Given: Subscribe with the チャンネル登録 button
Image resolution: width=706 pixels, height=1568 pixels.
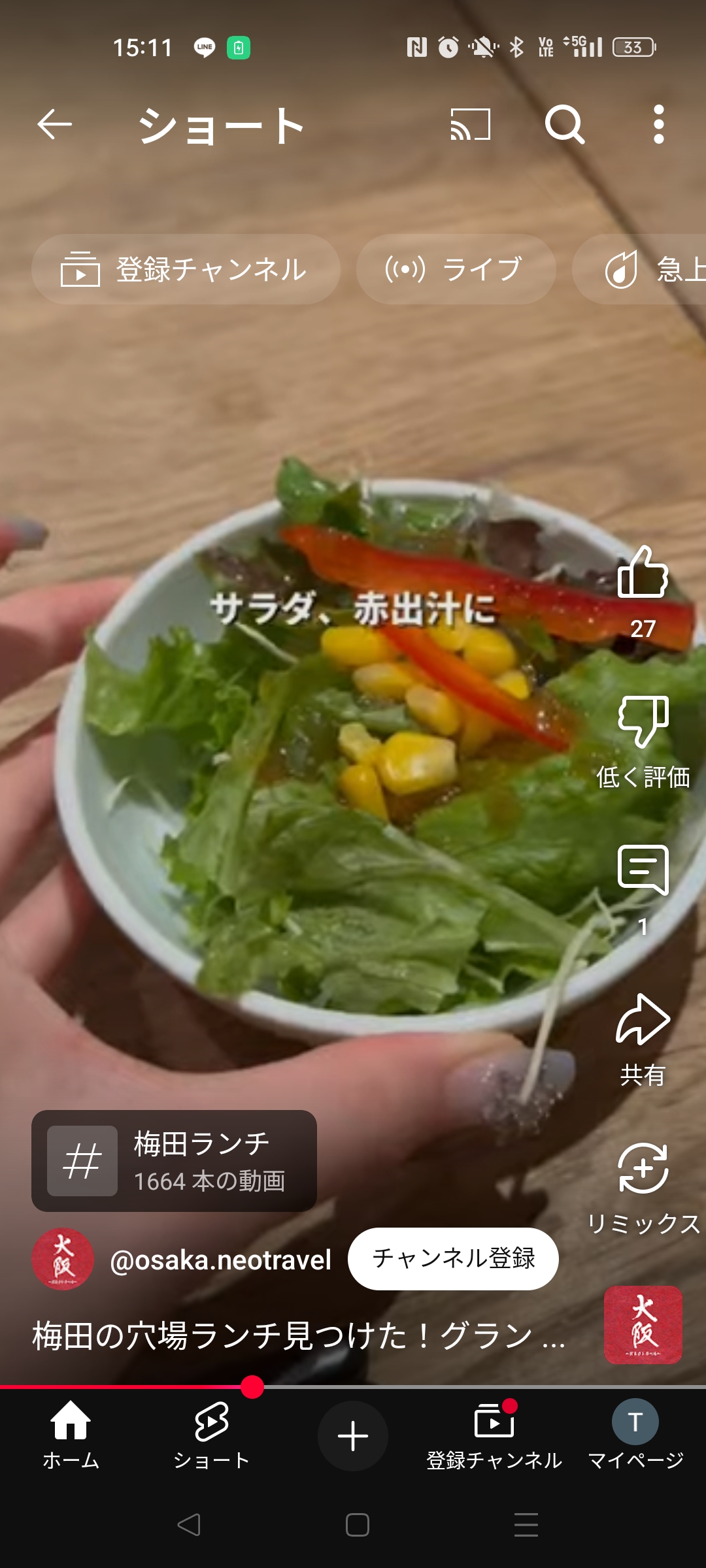Looking at the screenshot, I should (x=453, y=1258).
